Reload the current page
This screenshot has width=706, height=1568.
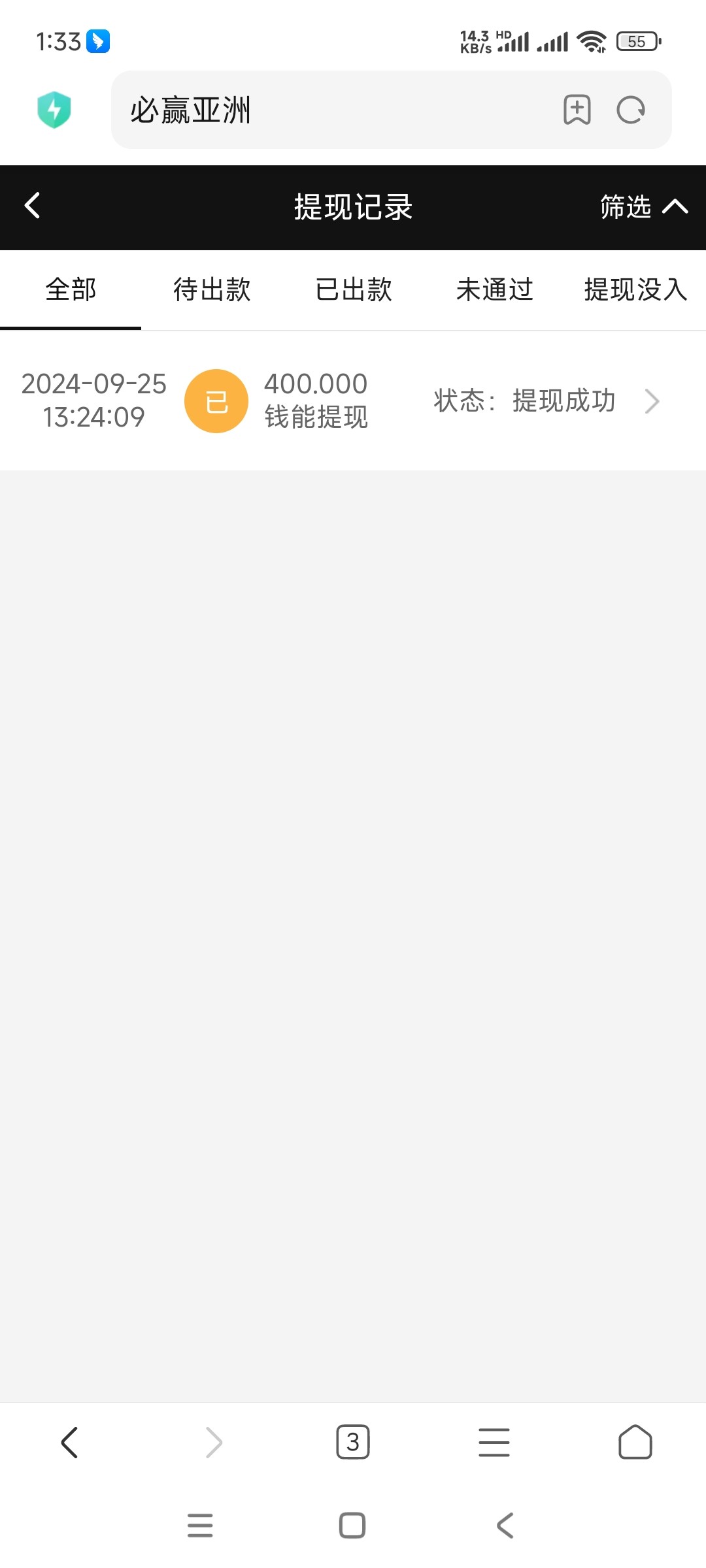[631, 110]
